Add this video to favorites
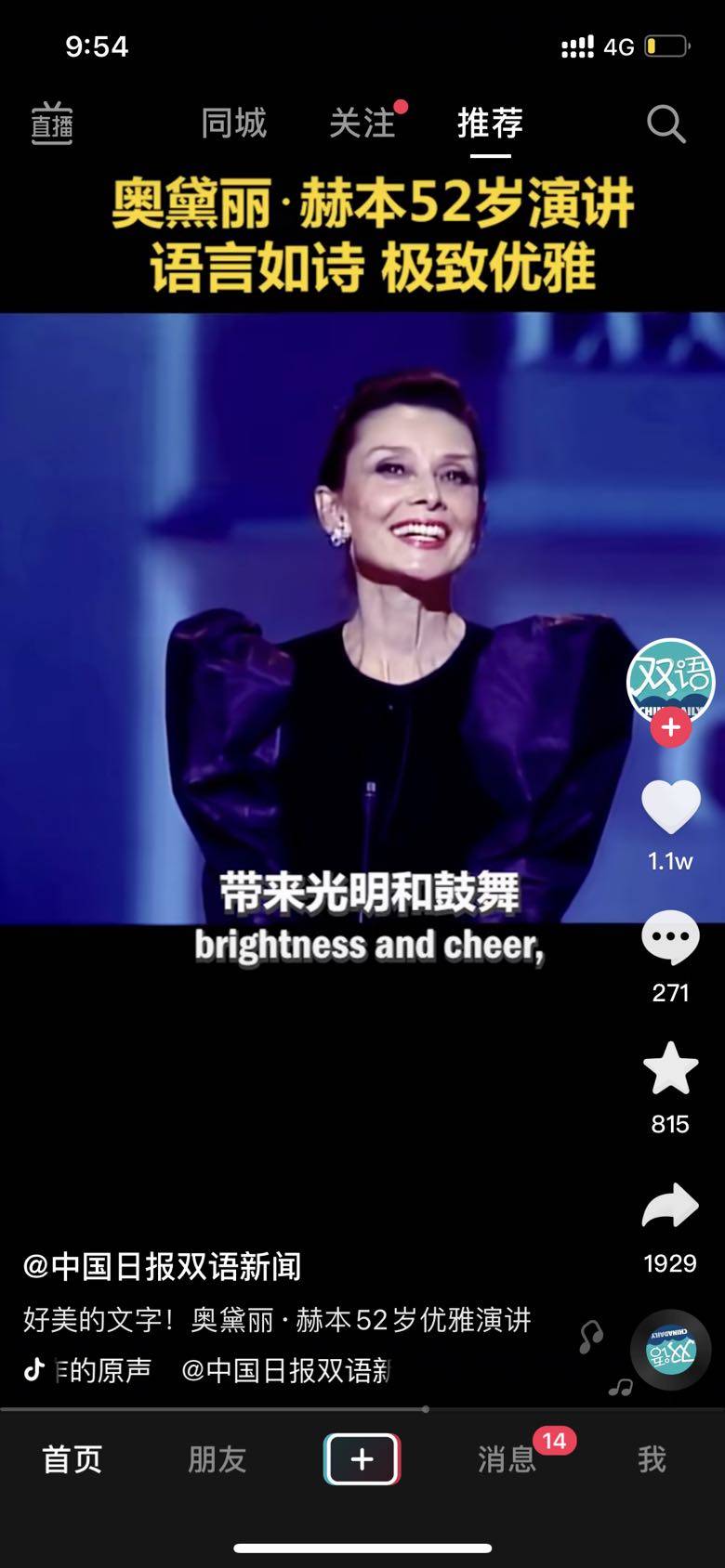Image resolution: width=725 pixels, height=1568 pixels. (670, 1069)
